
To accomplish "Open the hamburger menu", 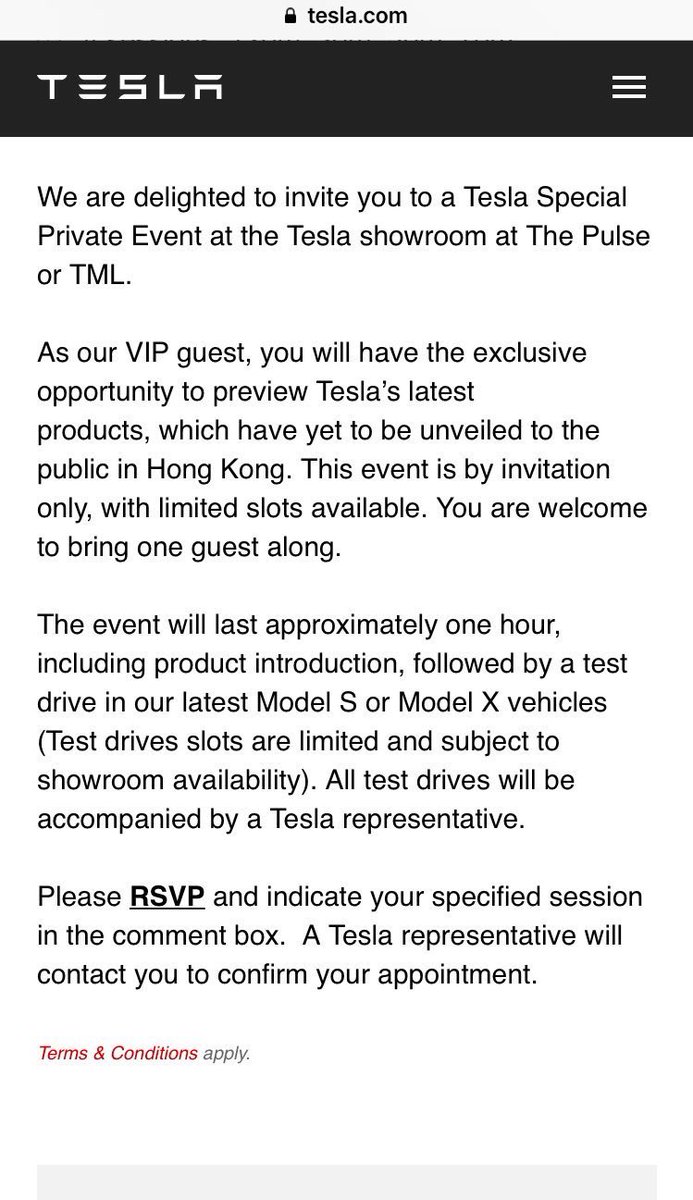I will coord(628,88).
